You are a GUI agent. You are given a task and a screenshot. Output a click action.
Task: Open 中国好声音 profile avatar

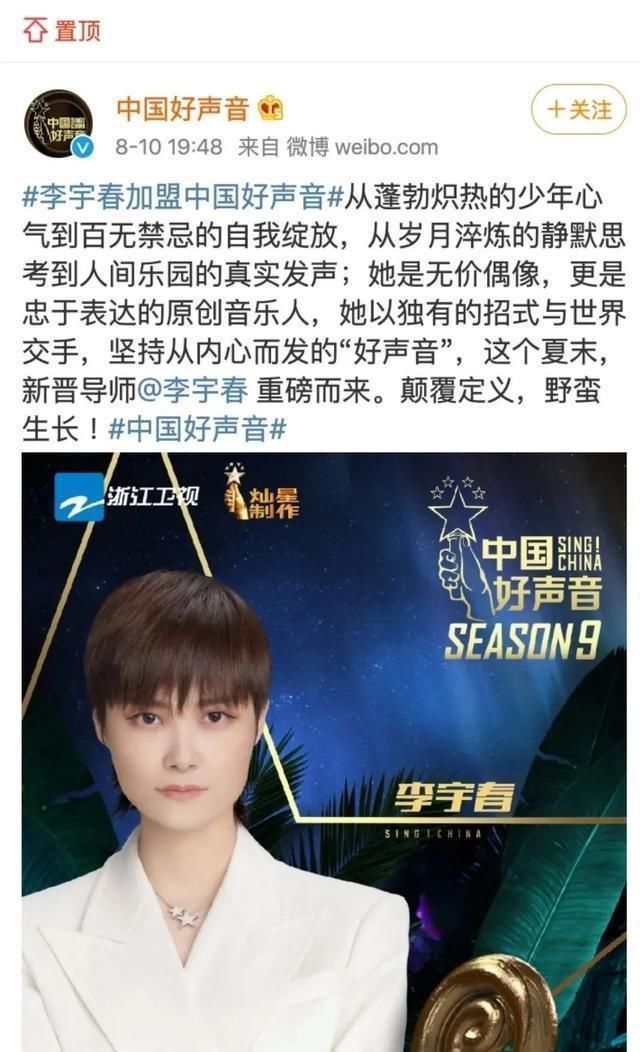coord(58,124)
